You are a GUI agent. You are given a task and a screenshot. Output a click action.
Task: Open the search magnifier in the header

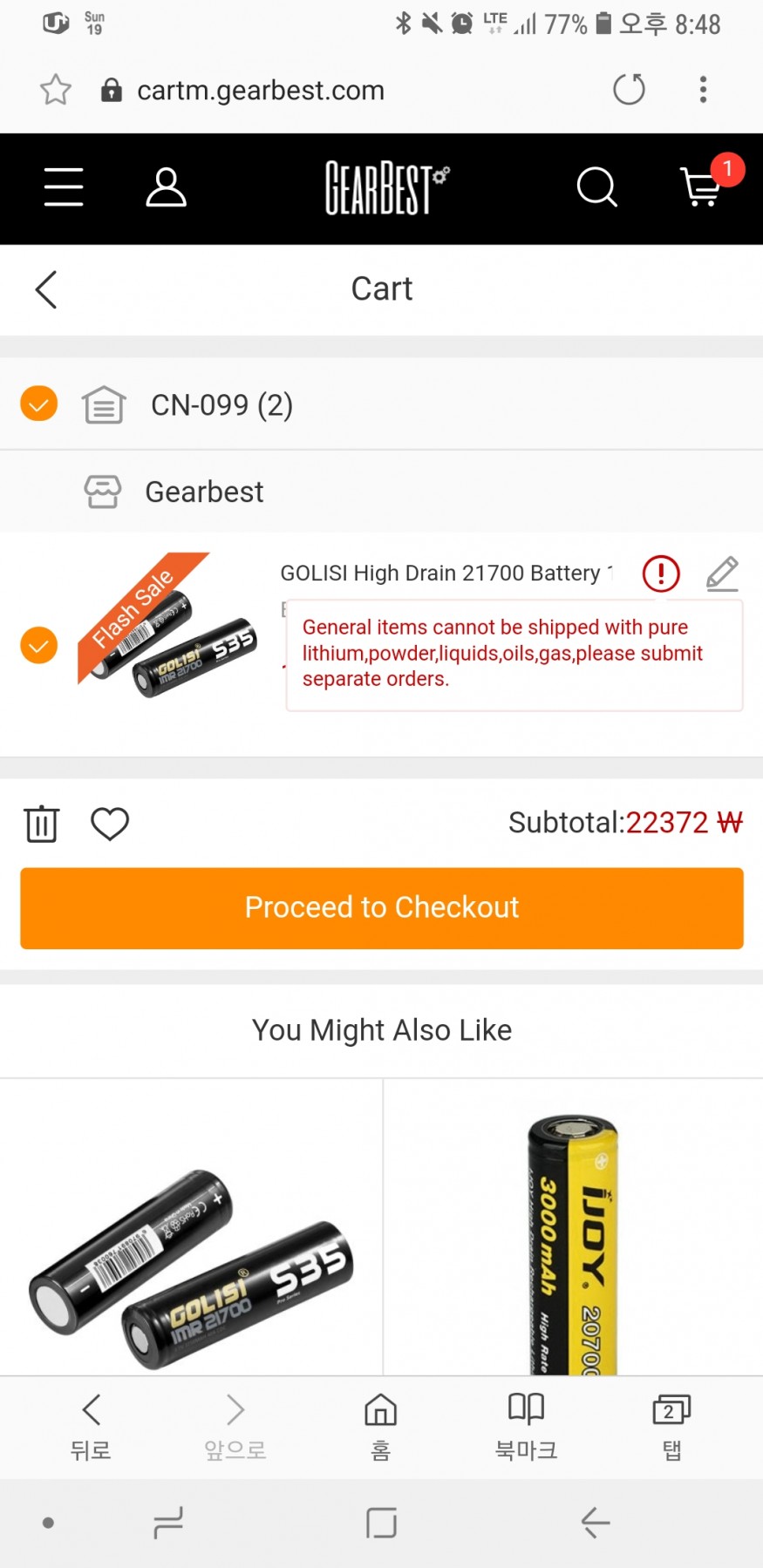(596, 187)
